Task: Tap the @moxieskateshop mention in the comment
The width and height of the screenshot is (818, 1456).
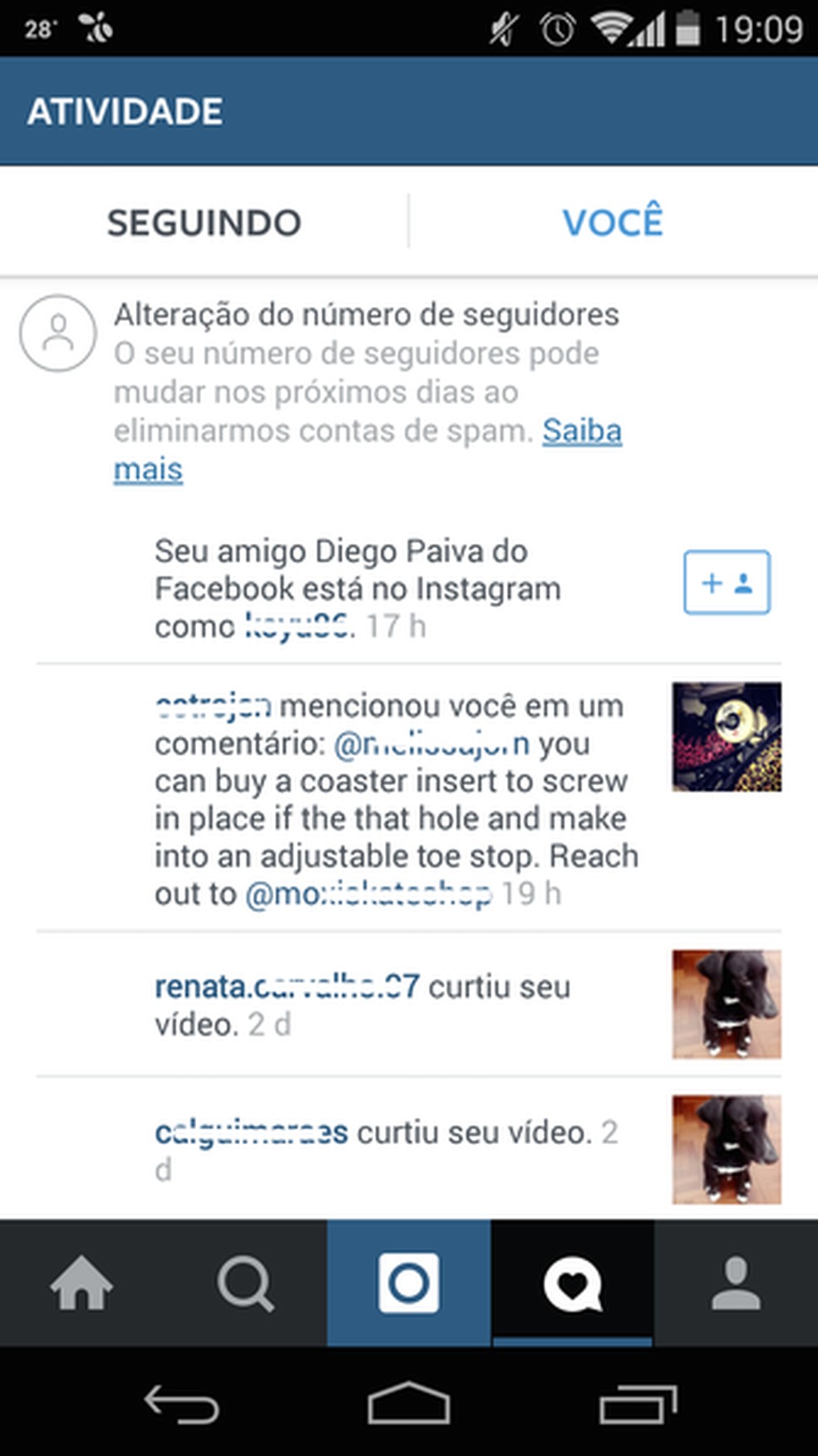Action: point(366,894)
